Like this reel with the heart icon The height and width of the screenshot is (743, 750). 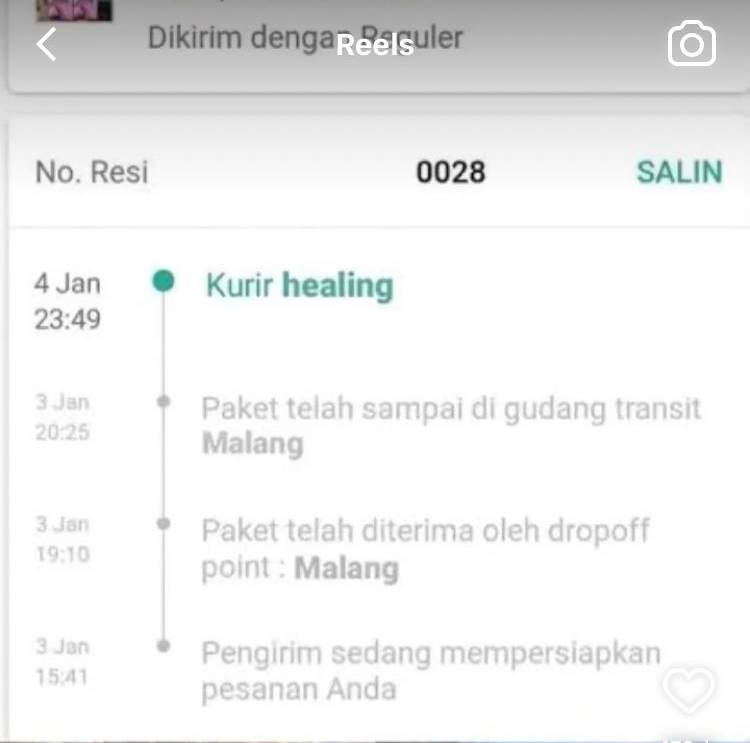689,689
